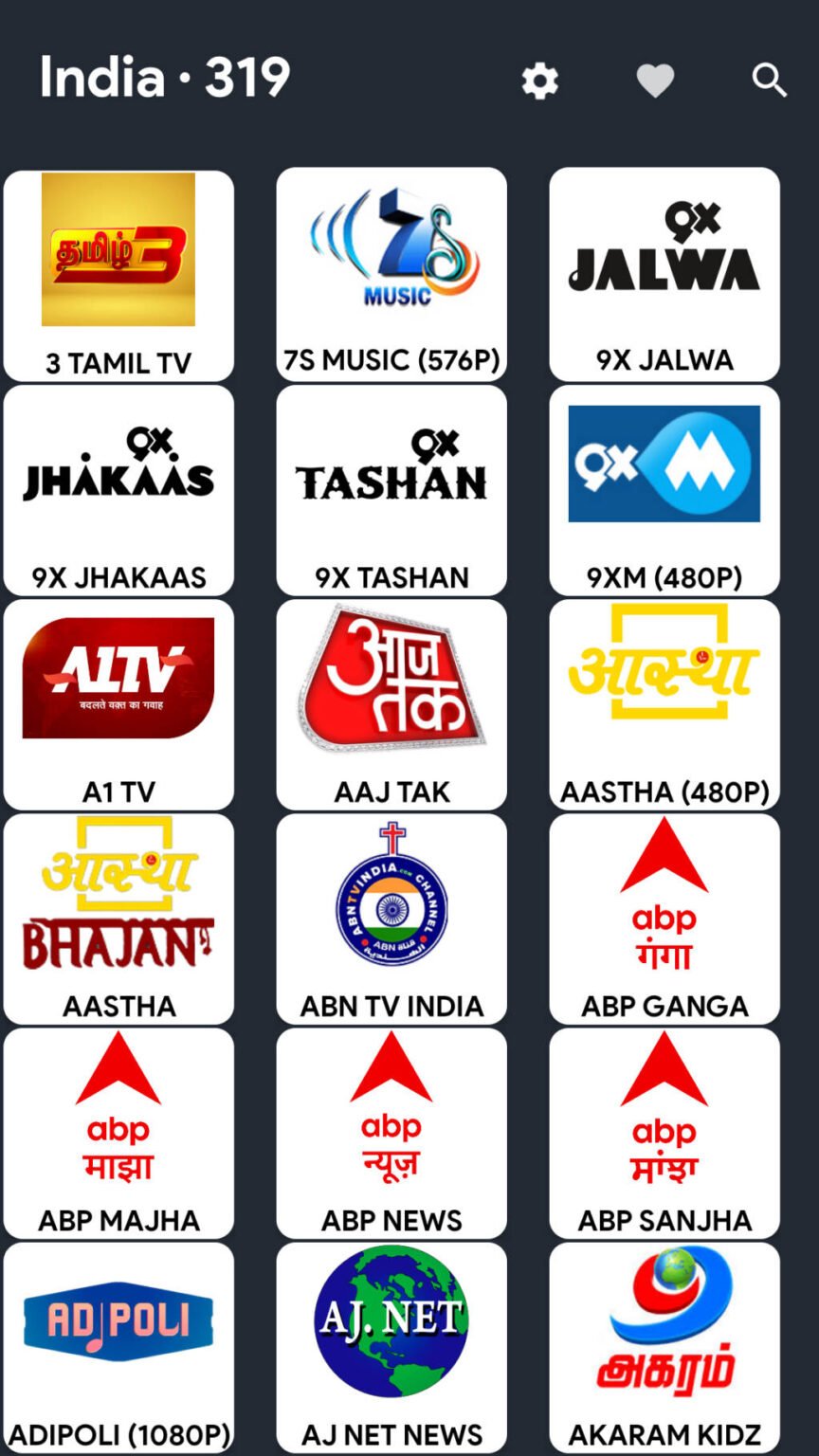Watch the AJ Net News channel

[391, 1347]
